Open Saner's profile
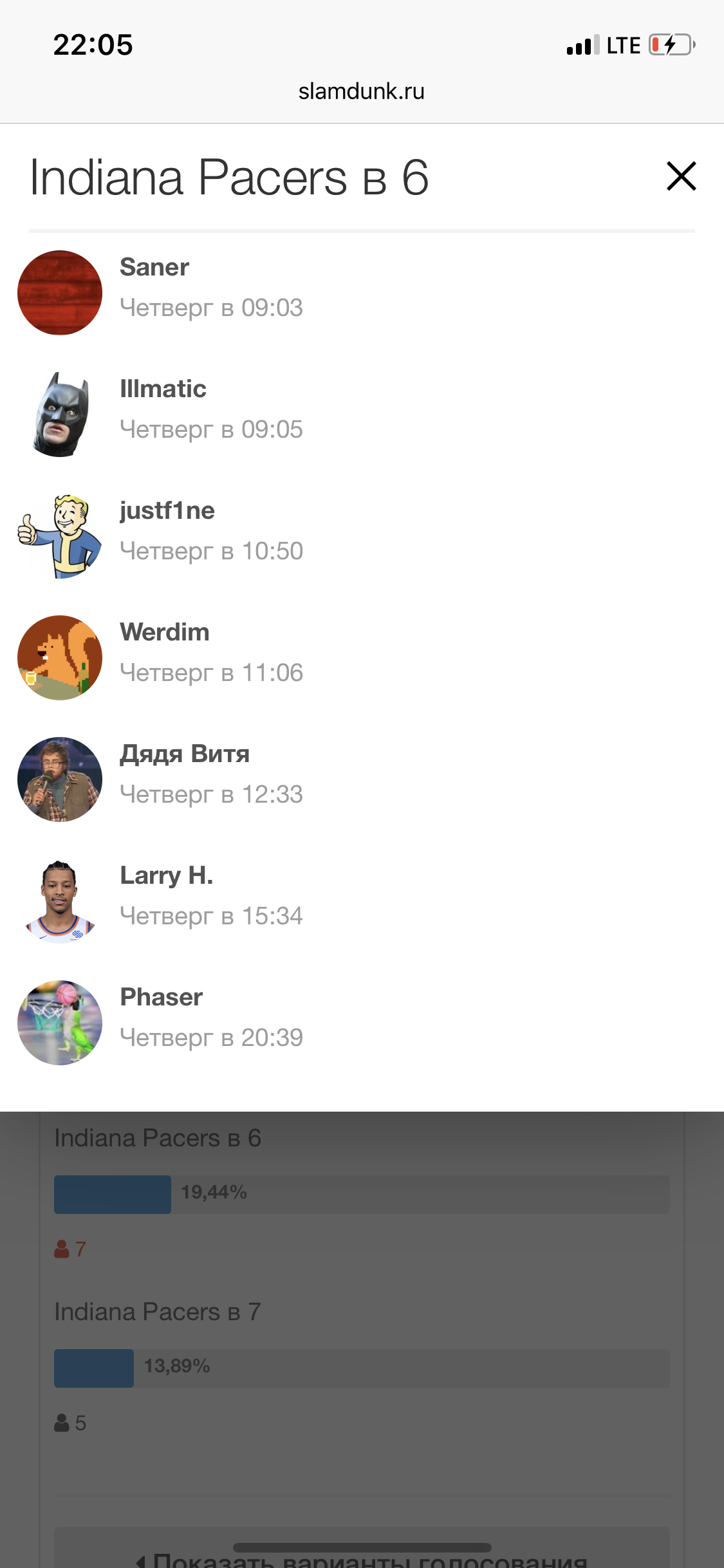724x1568 pixels. (x=154, y=267)
